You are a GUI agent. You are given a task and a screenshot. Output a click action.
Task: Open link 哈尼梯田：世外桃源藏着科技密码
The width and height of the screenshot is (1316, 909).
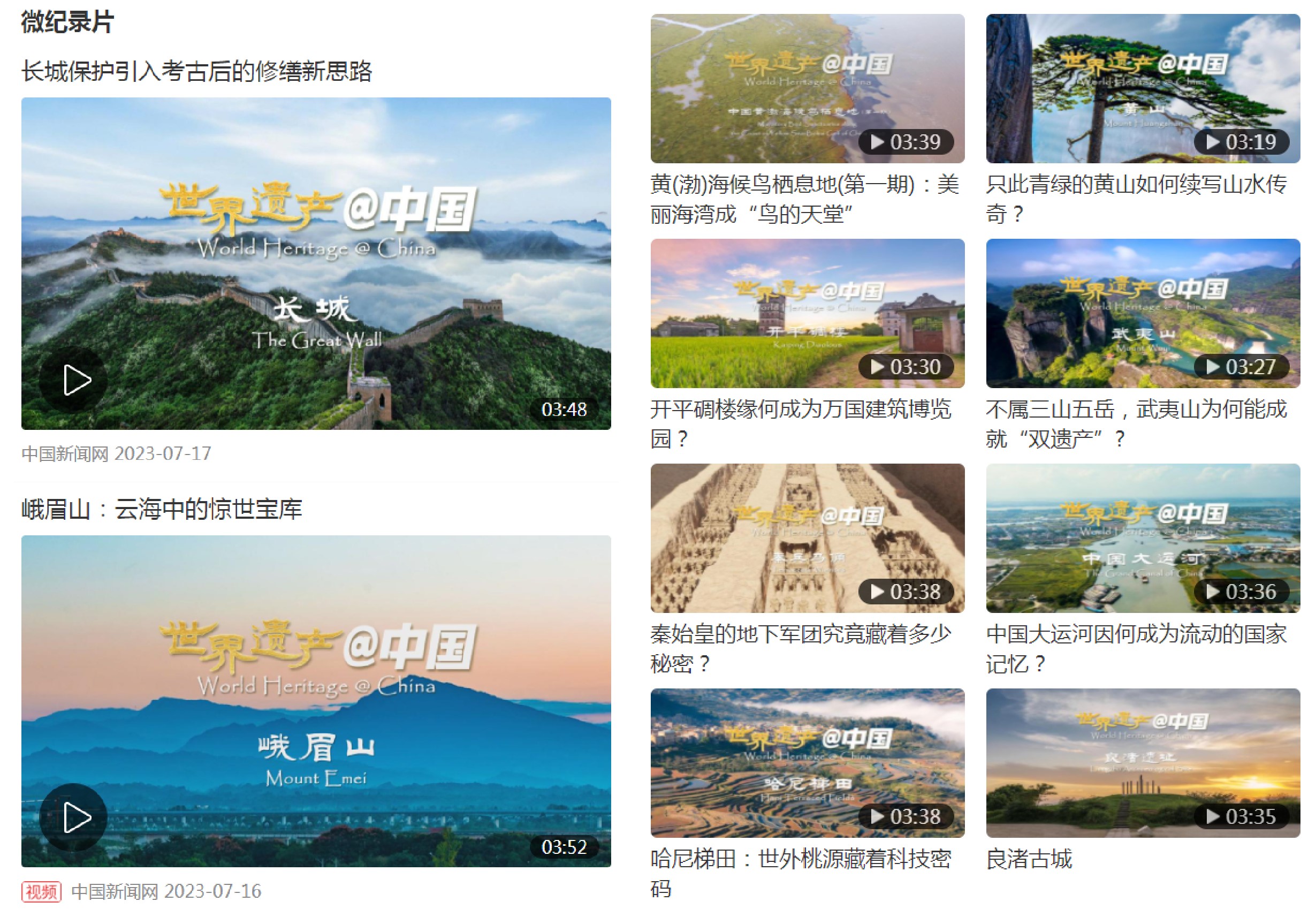(x=800, y=859)
